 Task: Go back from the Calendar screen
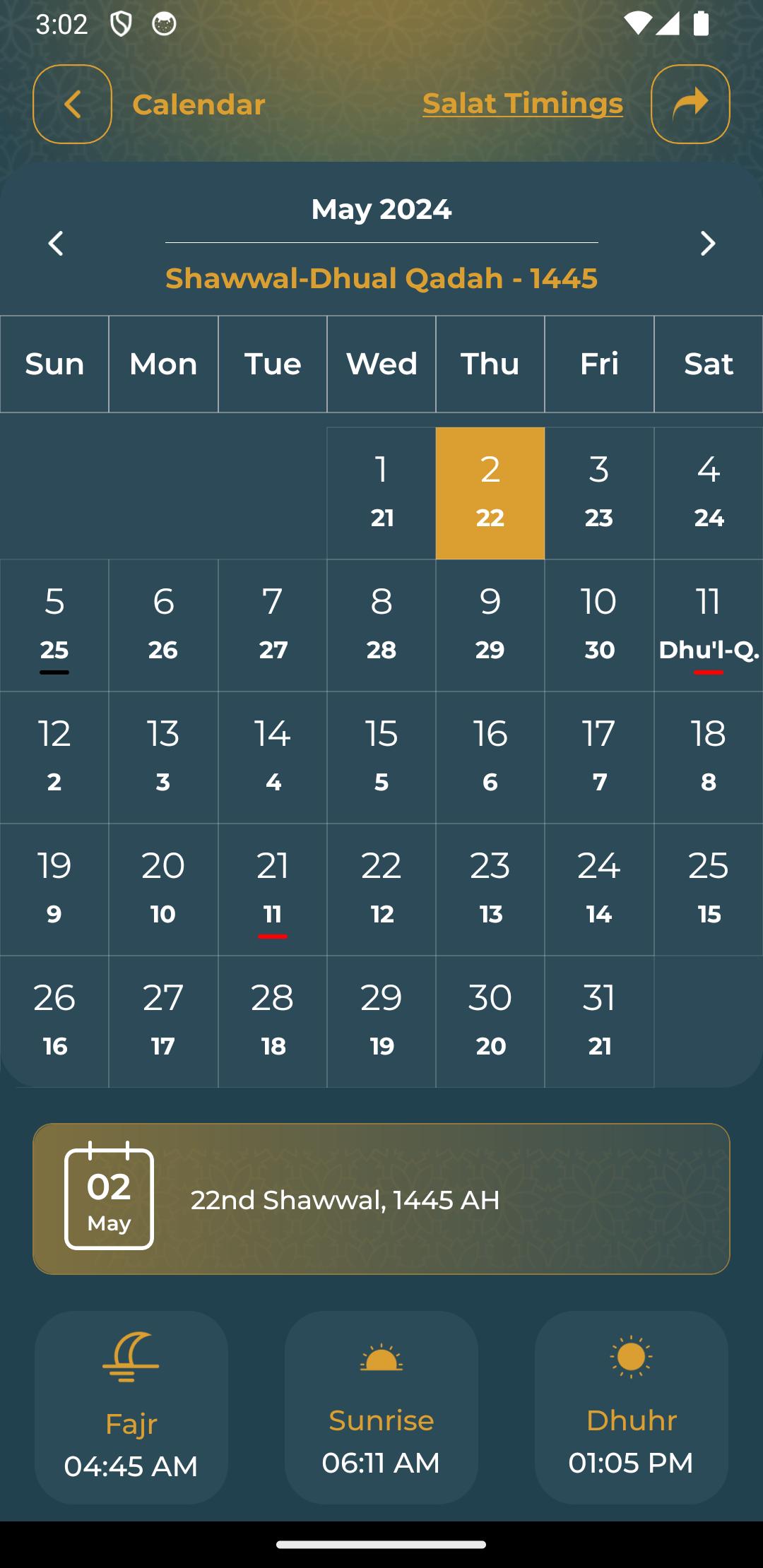click(x=72, y=105)
